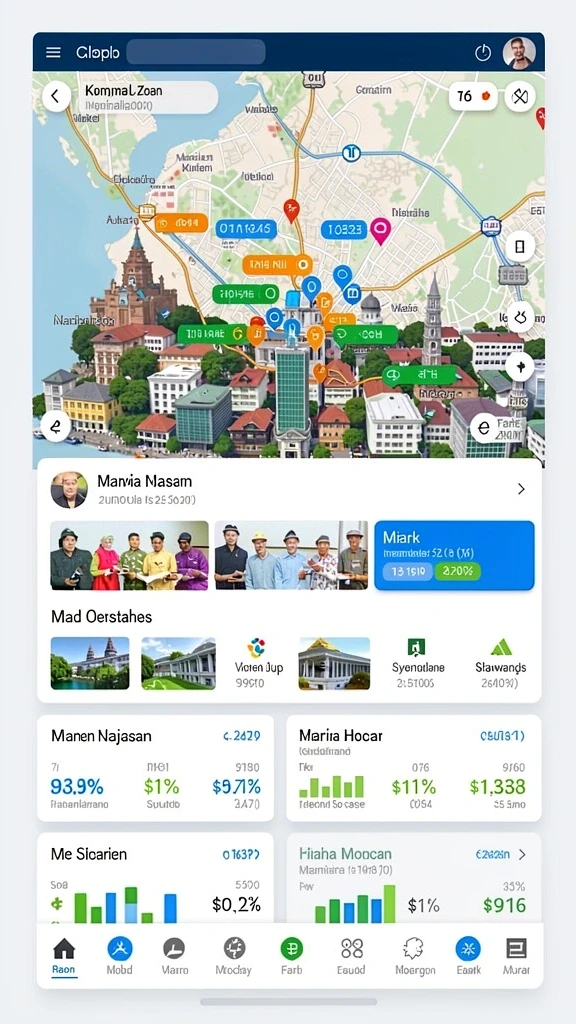Open the profile avatar in the header
This screenshot has width=576, height=1024.
click(x=519, y=53)
